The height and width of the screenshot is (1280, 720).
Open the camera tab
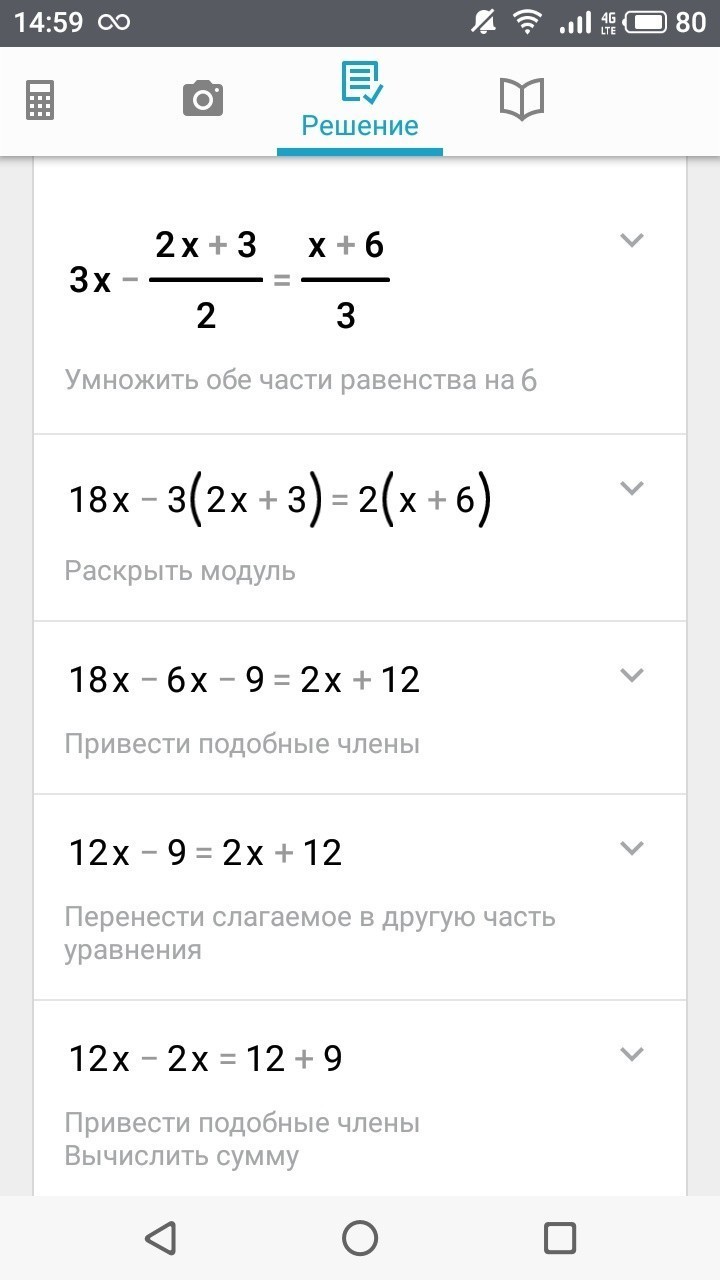(203, 99)
